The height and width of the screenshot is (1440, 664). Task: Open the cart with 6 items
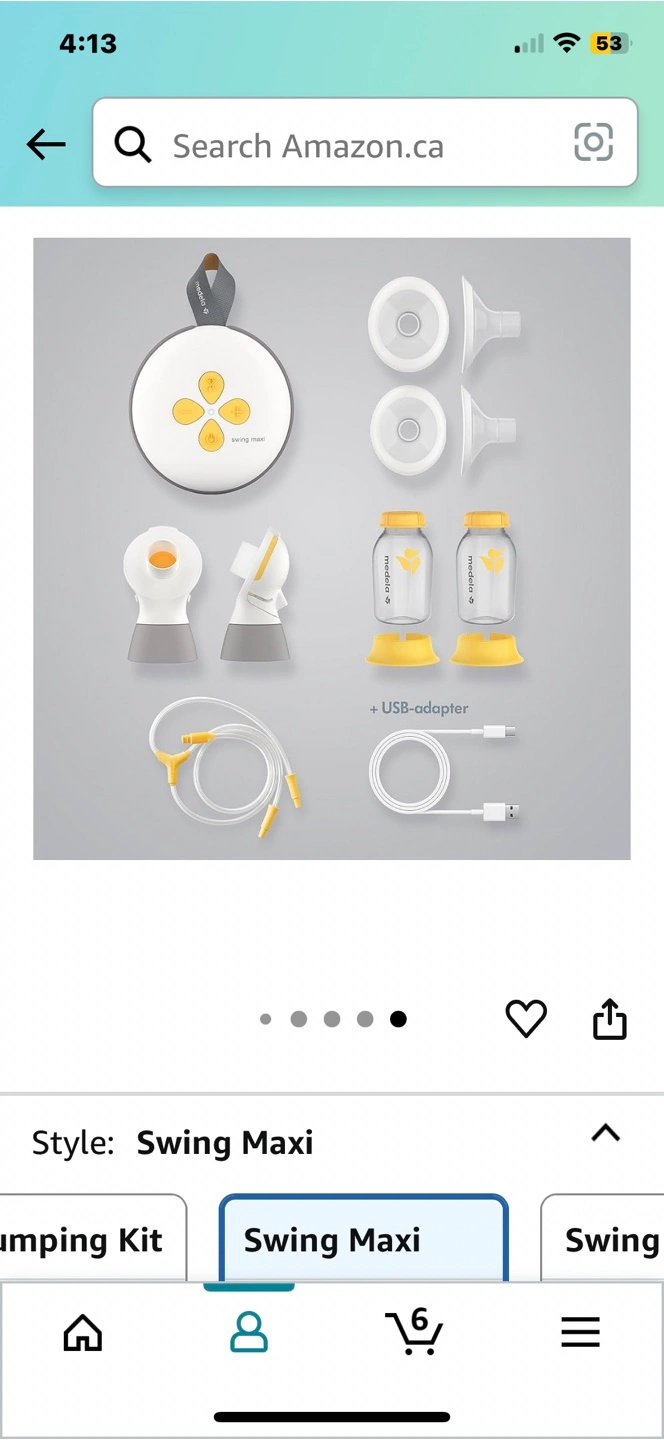[x=414, y=1331]
